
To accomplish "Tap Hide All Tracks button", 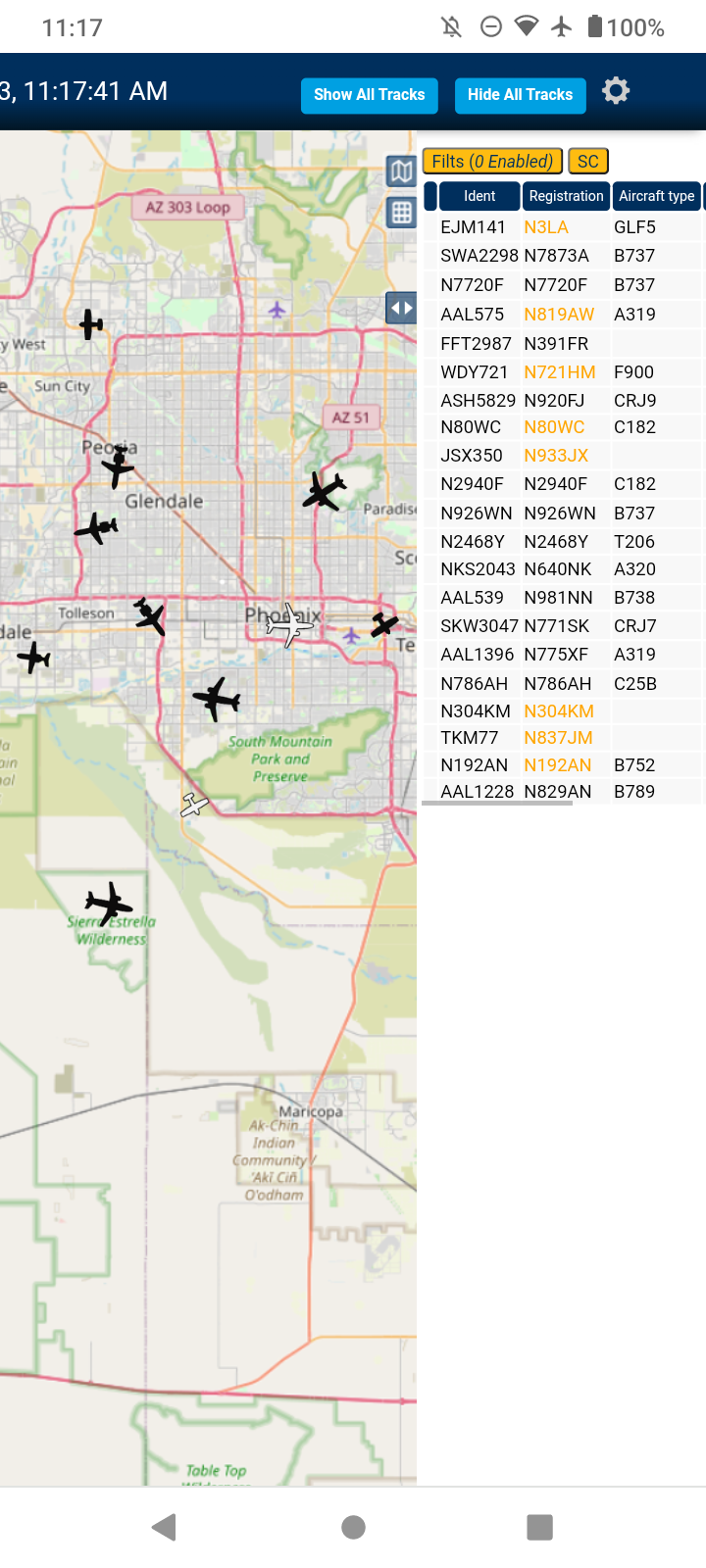I will [x=520, y=95].
